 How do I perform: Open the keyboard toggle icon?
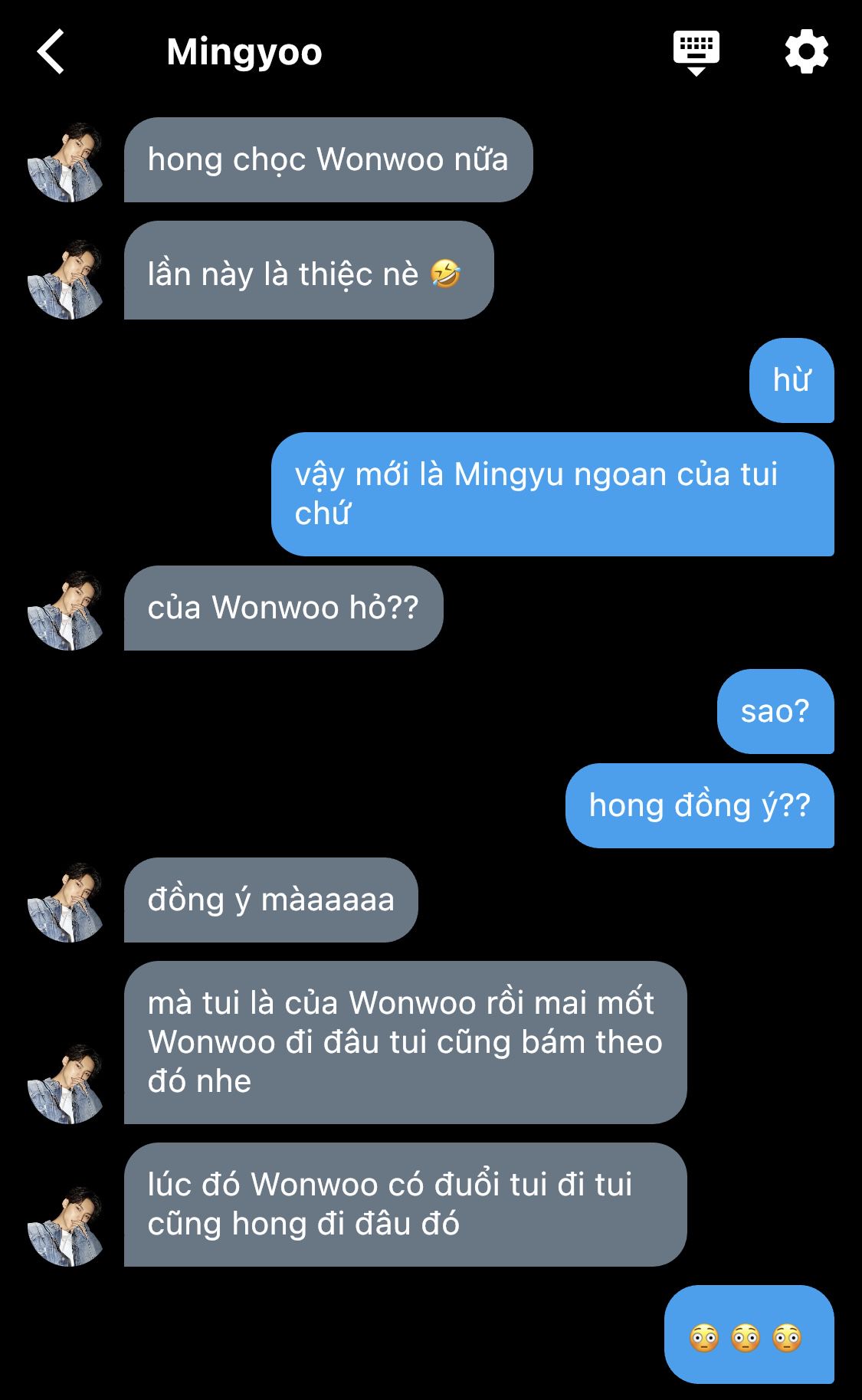point(696,53)
